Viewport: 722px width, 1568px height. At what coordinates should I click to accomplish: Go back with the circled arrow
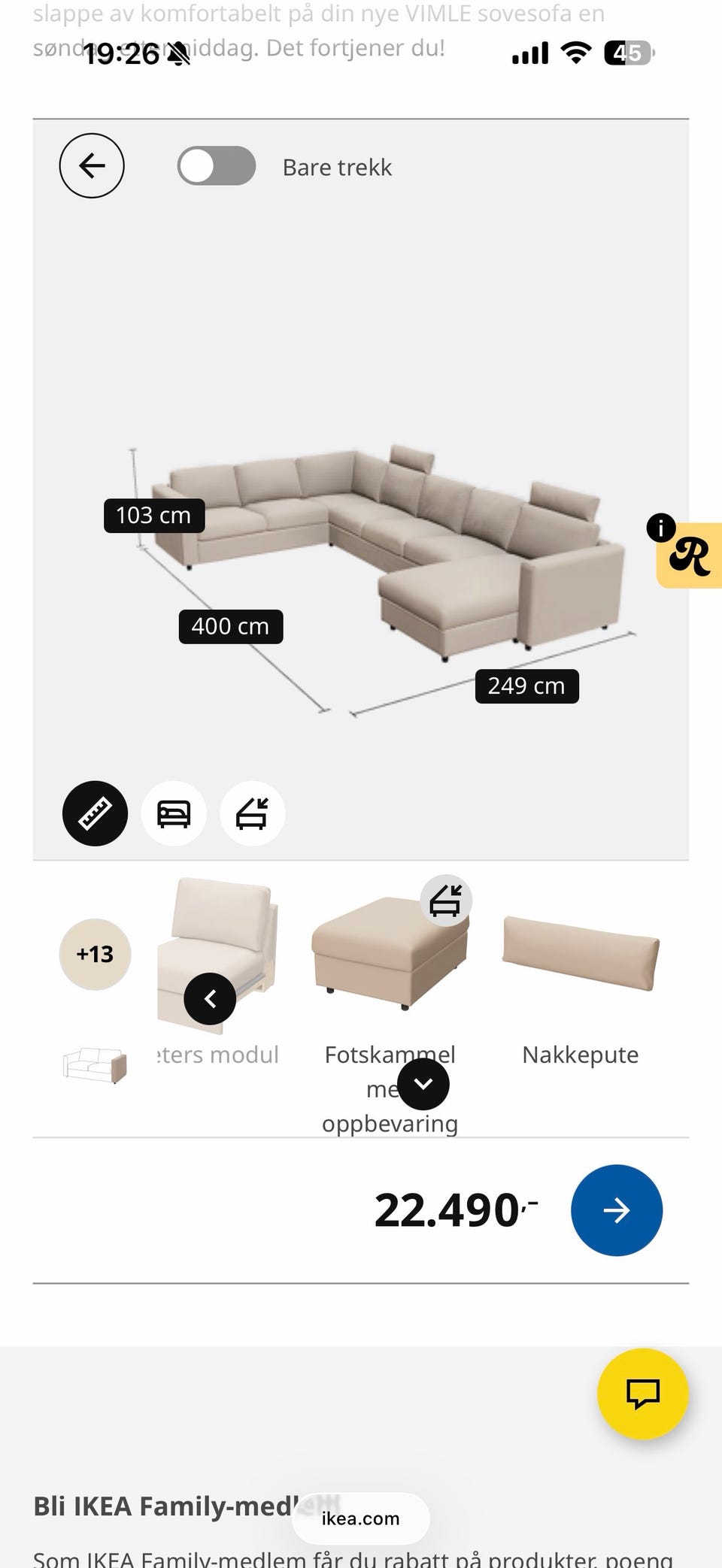(92, 166)
